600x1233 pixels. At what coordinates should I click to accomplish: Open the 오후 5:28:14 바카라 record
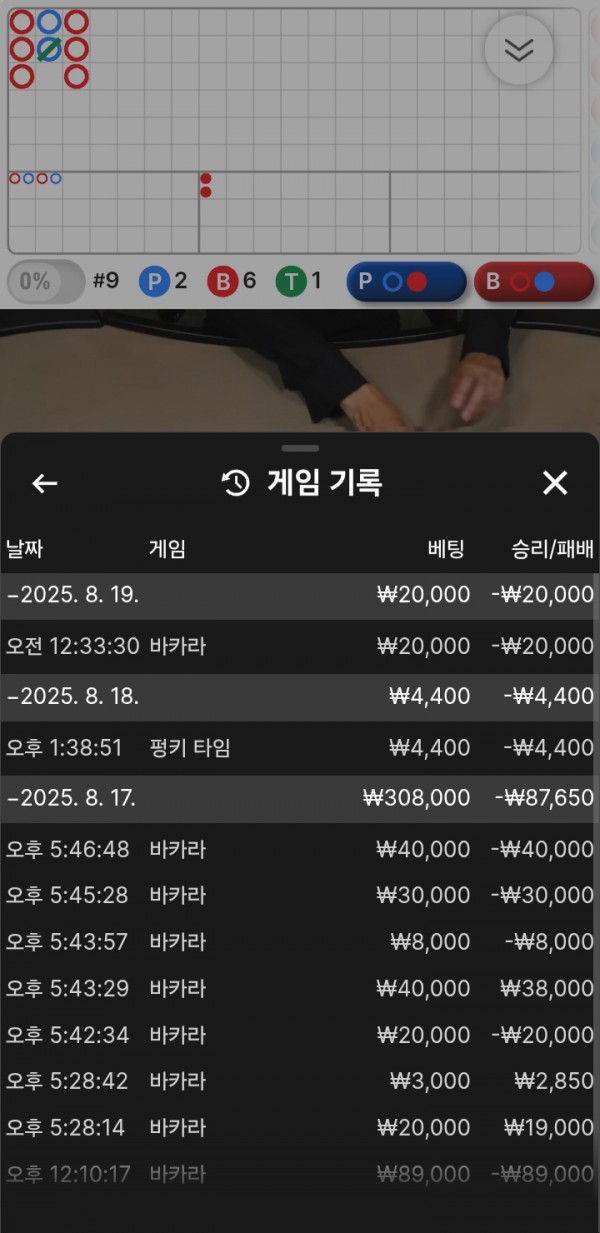[x=299, y=1128]
